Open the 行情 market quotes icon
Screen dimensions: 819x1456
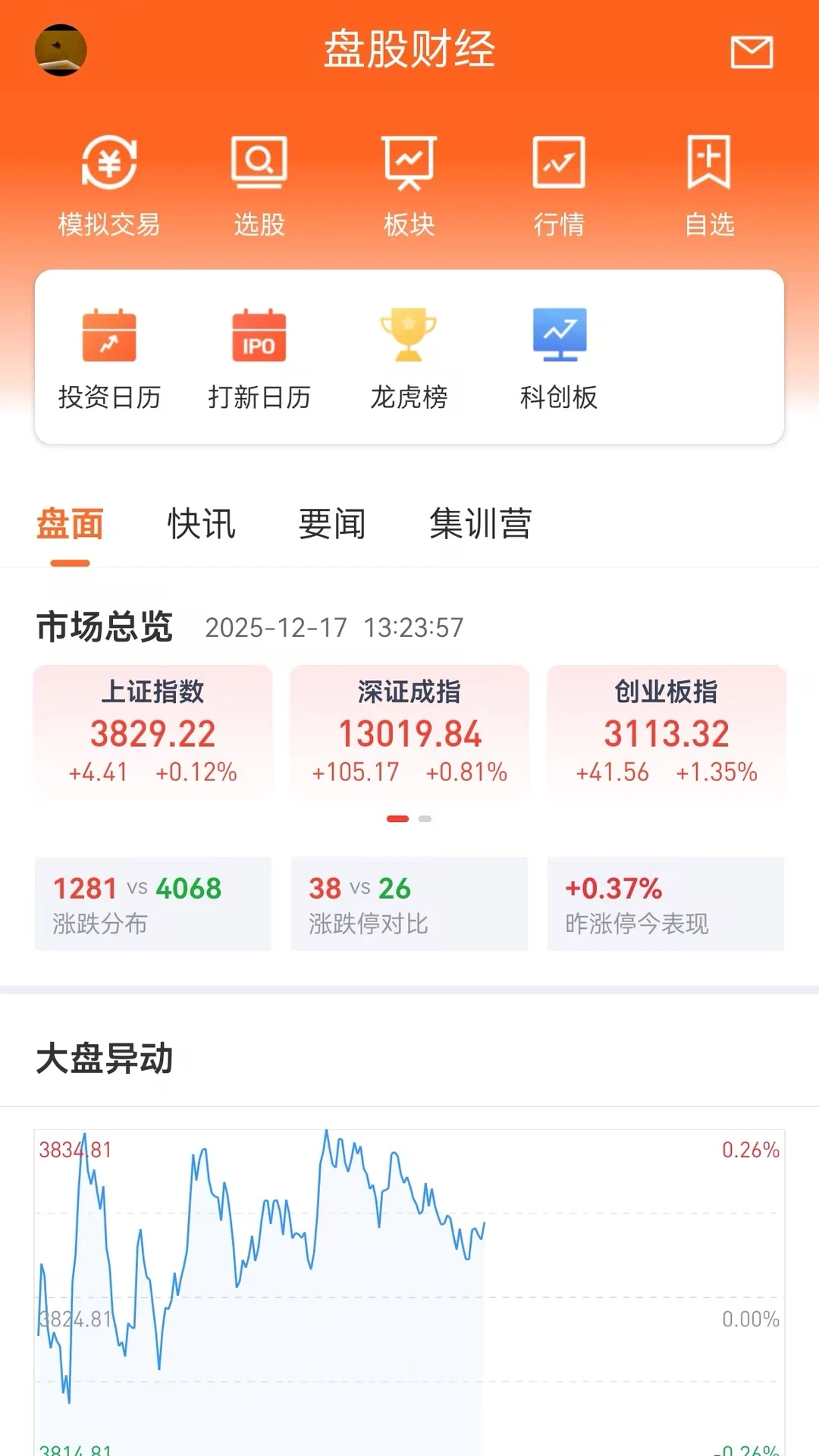click(x=559, y=182)
